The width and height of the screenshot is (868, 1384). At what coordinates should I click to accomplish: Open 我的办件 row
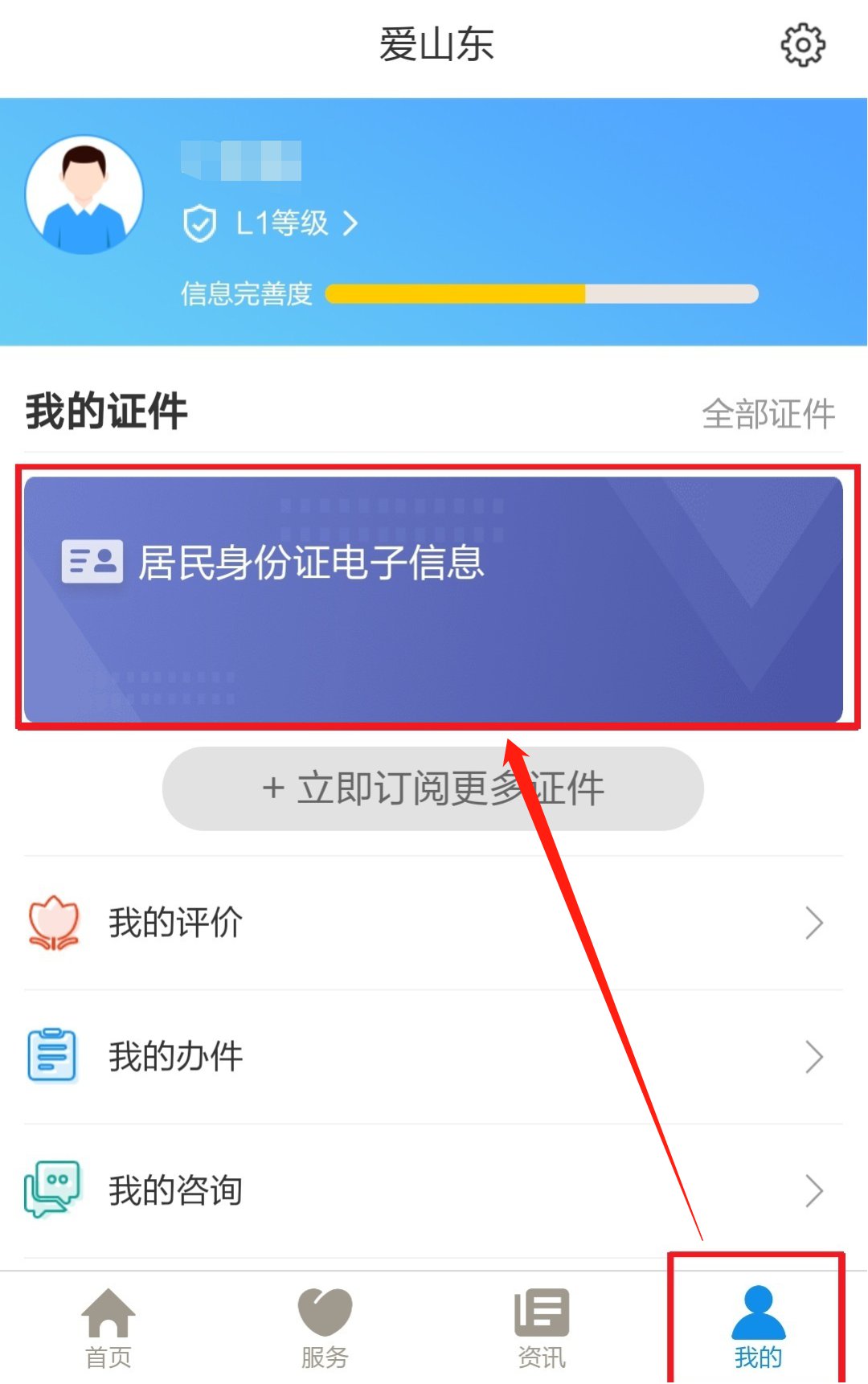434,1056
